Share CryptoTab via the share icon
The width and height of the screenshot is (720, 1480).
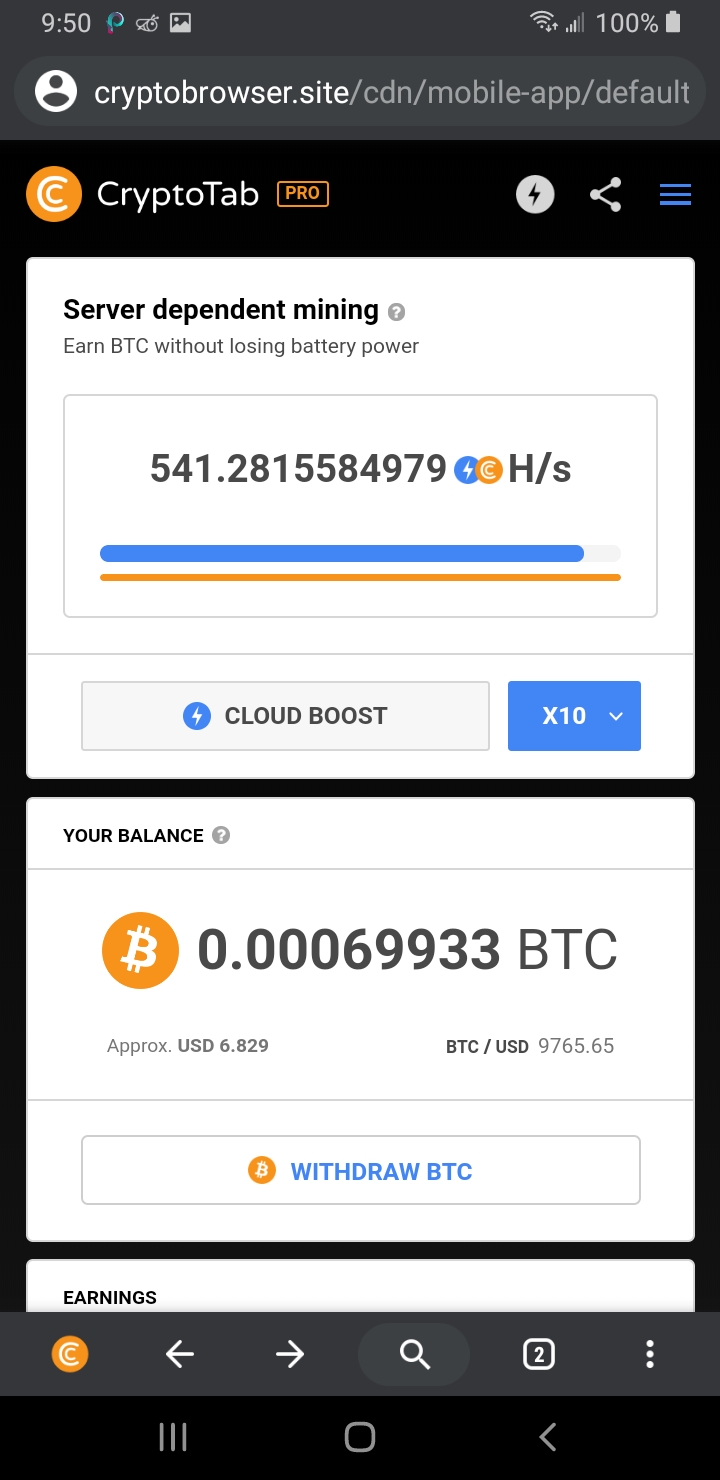pos(605,194)
